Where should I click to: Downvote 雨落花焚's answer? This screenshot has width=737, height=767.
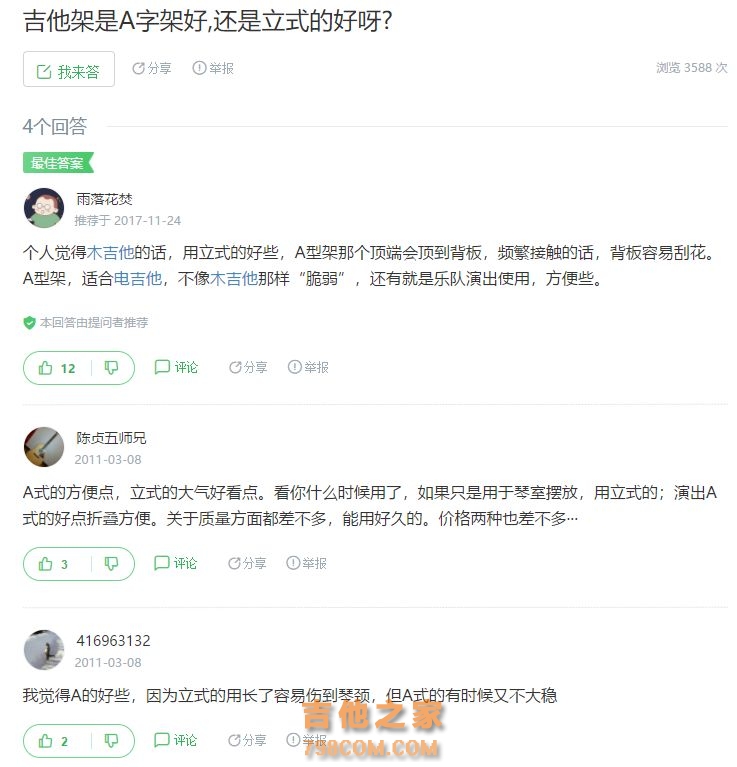point(112,368)
